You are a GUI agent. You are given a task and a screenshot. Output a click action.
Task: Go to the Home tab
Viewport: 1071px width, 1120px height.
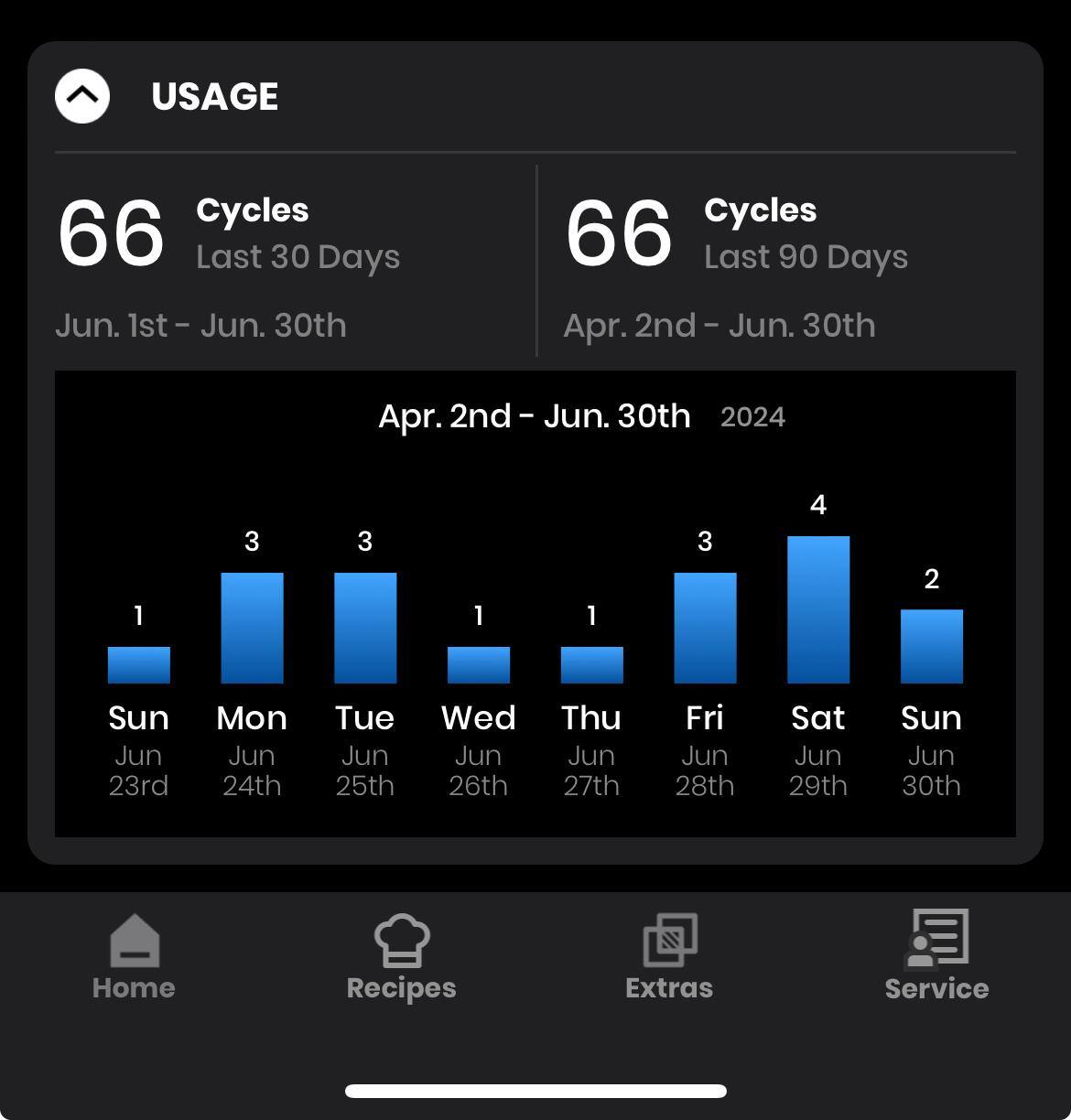coord(134,957)
